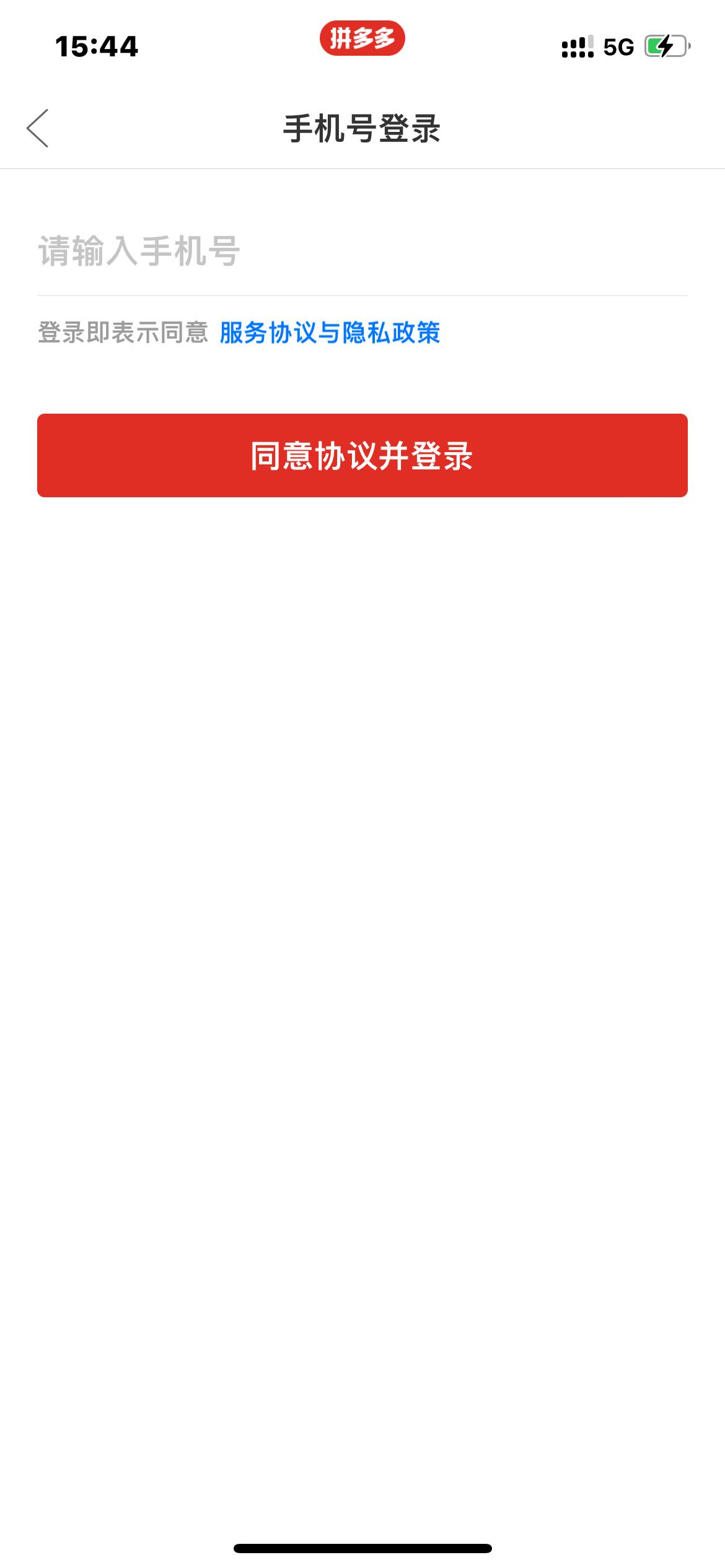Screen dimensions: 725x1568
Task: Tap the 同意协议并登录 button
Action: [362, 455]
